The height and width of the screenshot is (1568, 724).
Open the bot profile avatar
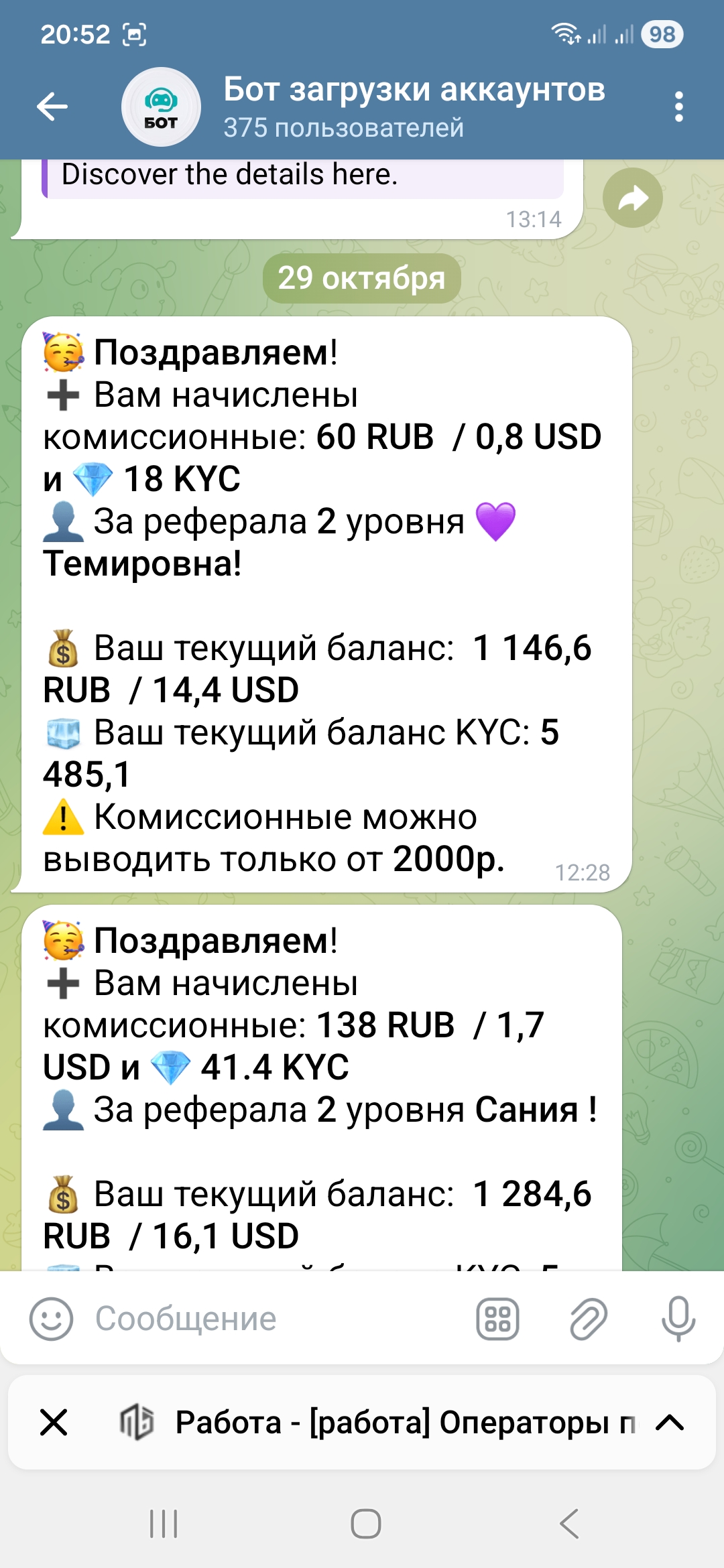click(x=161, y=107)
